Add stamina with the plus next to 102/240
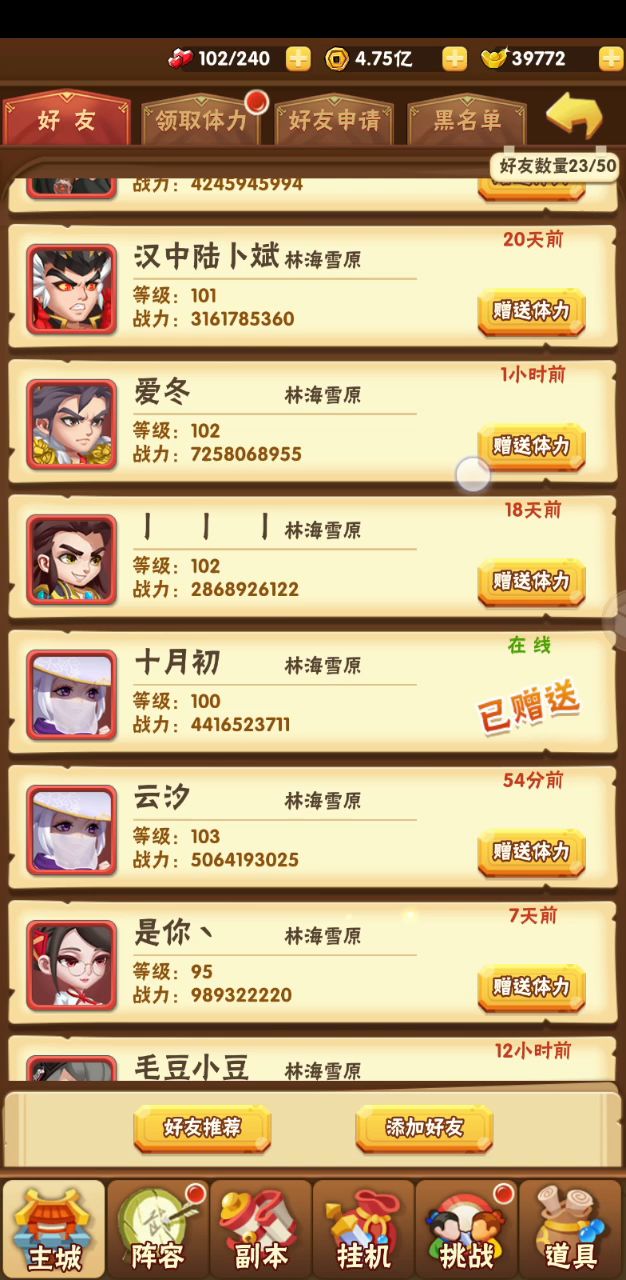The width and height of the screenshot is (626, 1280). pos(298,58)
